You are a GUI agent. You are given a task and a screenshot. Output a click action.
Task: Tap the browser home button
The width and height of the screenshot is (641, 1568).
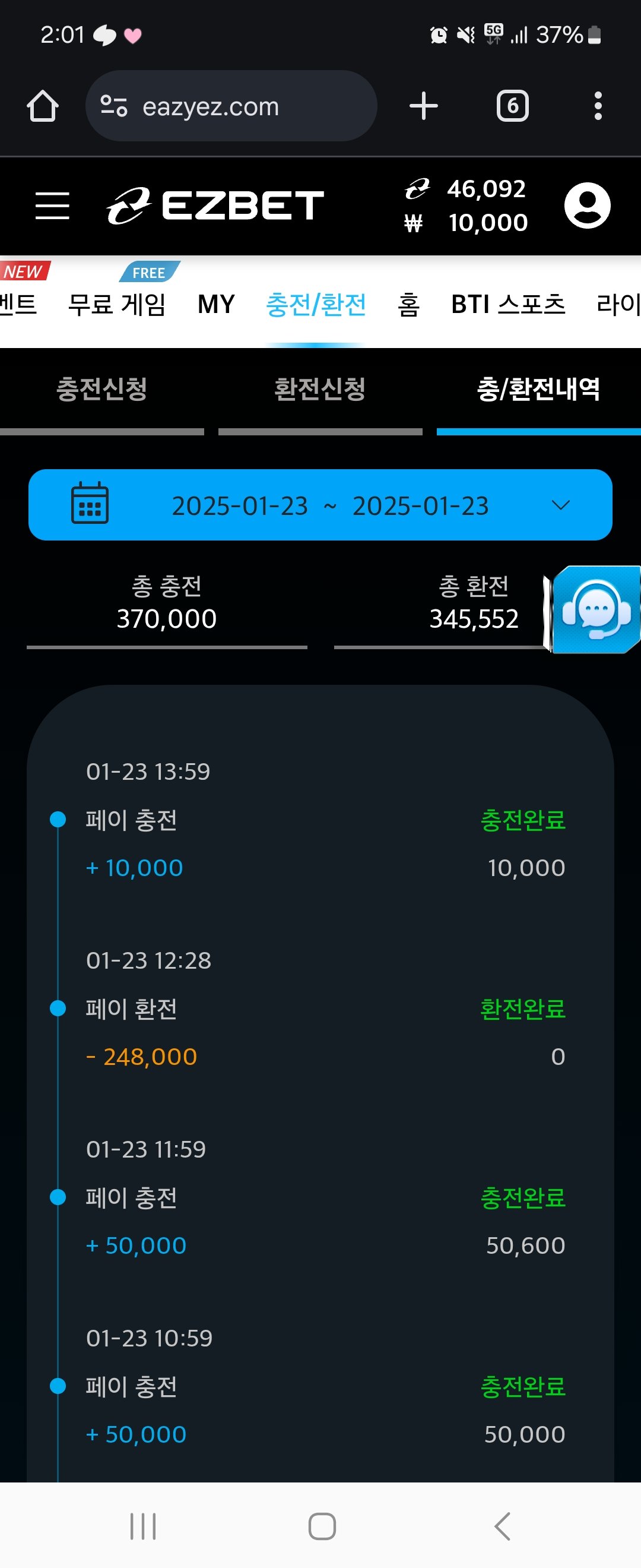tap(43, 106)
